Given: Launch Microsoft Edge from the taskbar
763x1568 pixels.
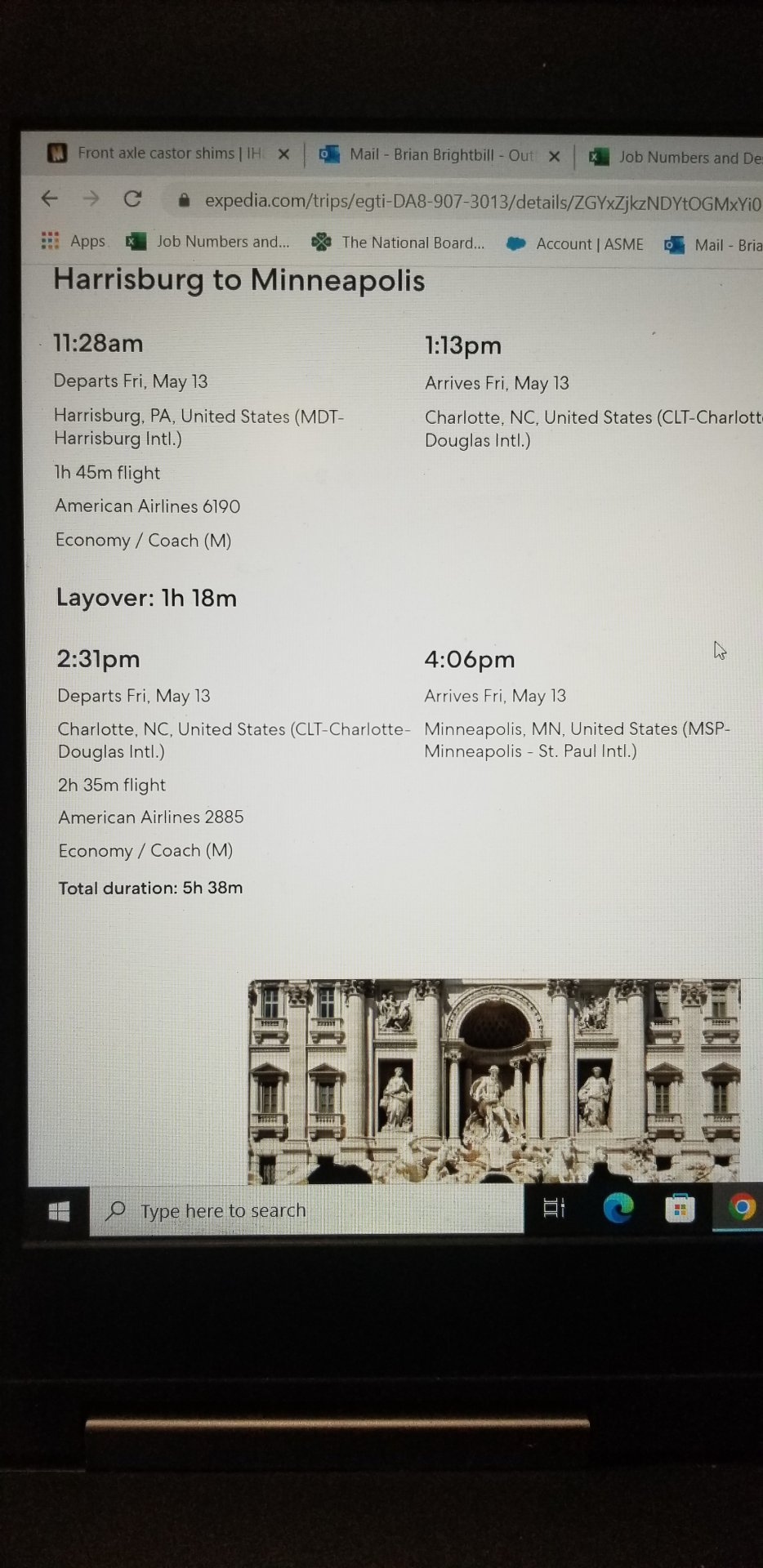Looking at the screenshot, I should (x=618, y=1208).
